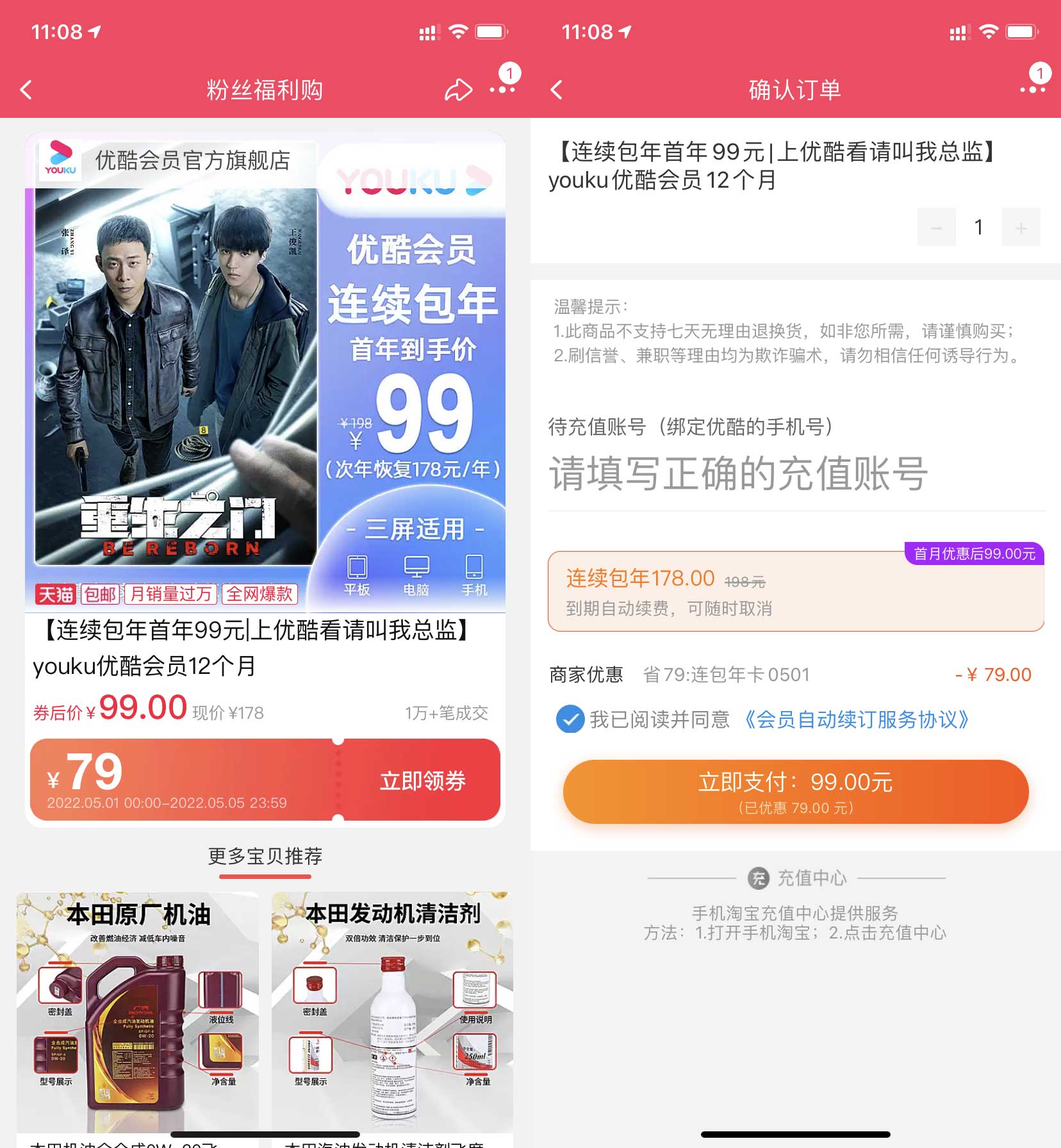Viewport: 1061px width, 1148px height.
Task: Tap the back arrow on 粉丝福利购 page
Action: pyautogui.click(x=27, y=90)
